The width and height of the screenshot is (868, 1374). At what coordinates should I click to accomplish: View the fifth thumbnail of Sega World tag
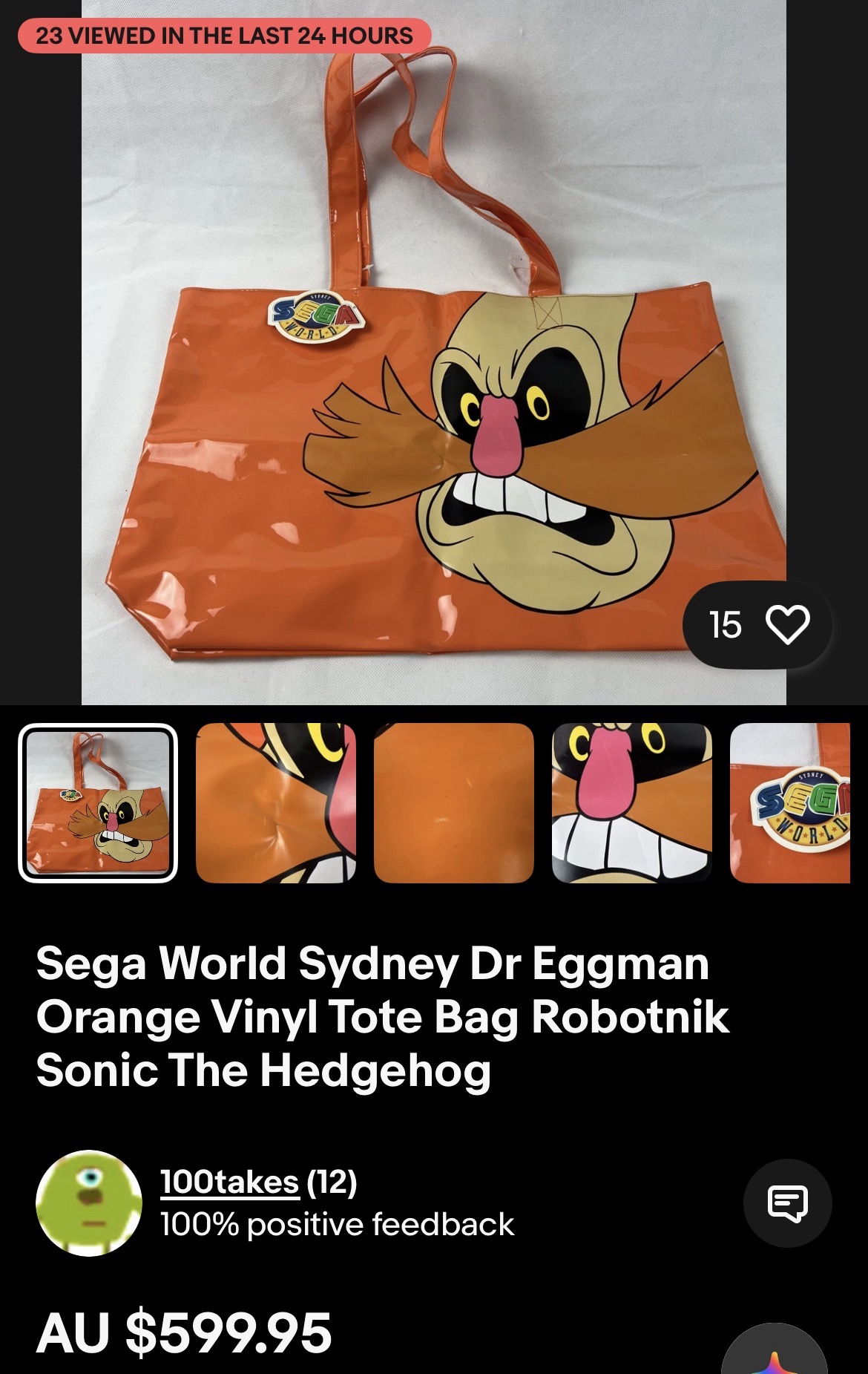coord(791,803)
